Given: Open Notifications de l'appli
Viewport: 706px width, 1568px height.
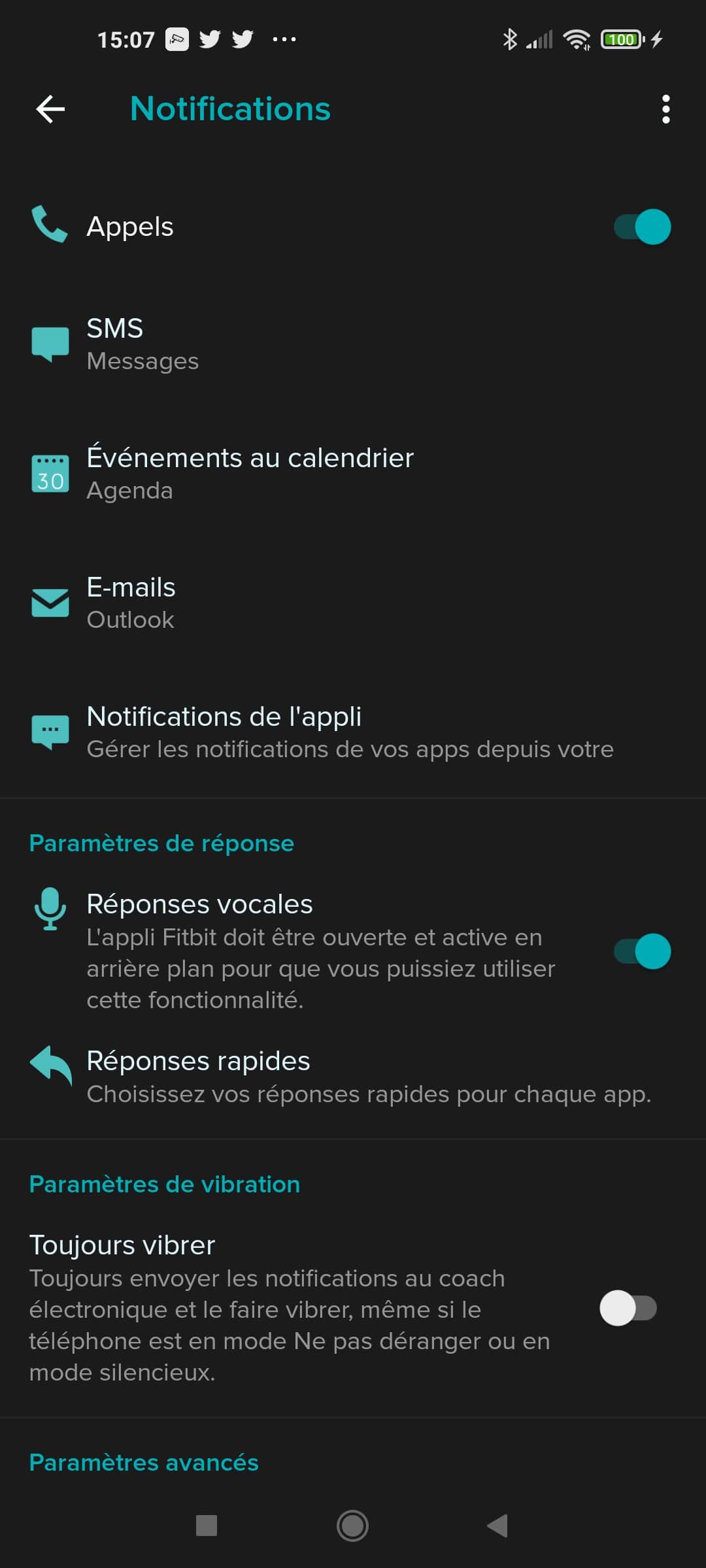Looking at the screenshot, I should pos(353,732).
